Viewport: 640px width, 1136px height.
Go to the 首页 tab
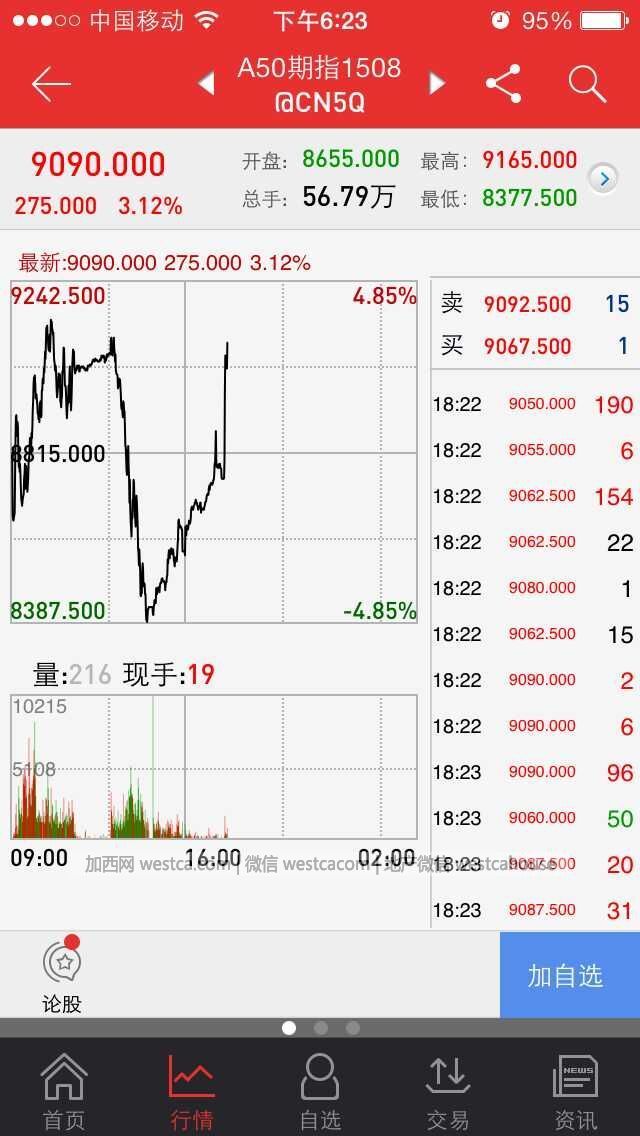click(x=64, y=1090)
